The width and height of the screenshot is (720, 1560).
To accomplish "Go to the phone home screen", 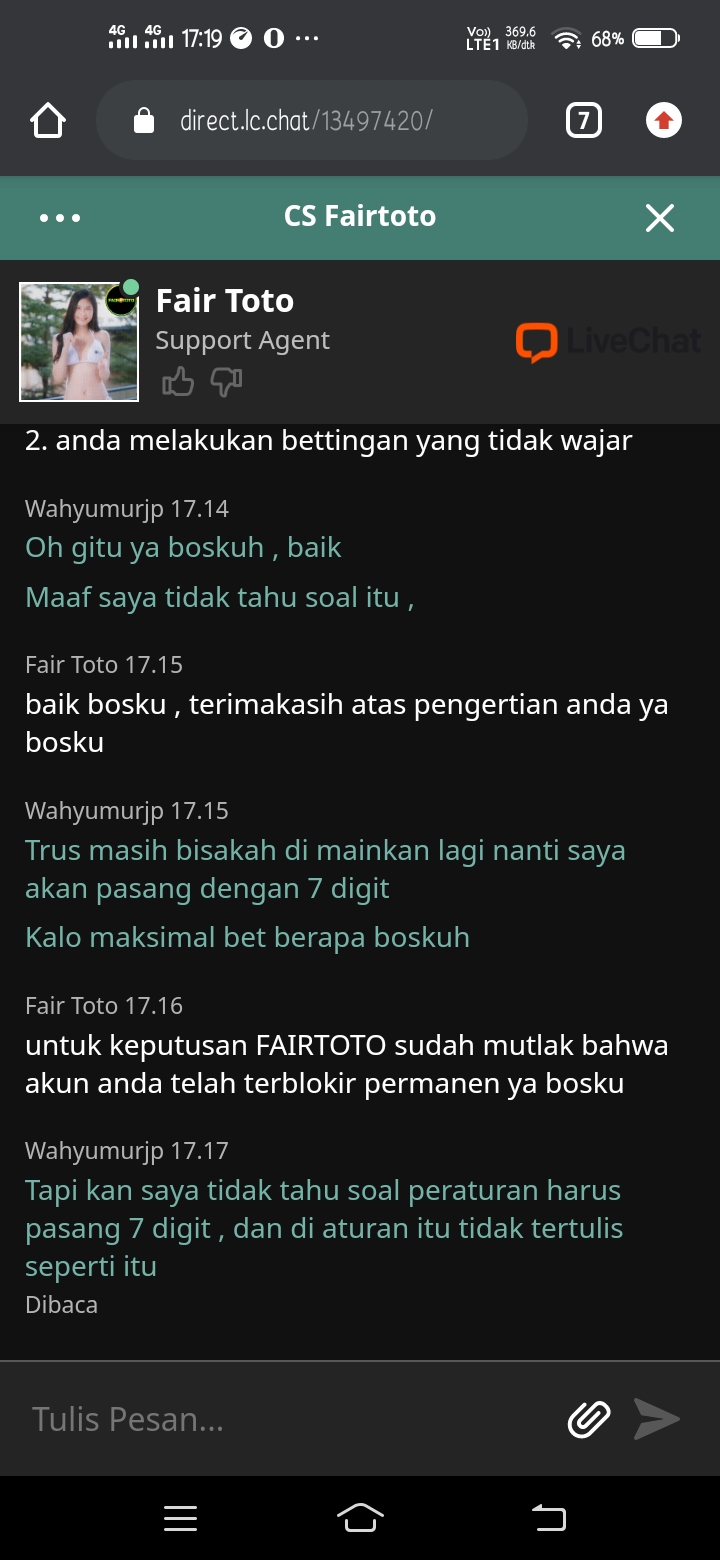I will tap(360, 1518).
